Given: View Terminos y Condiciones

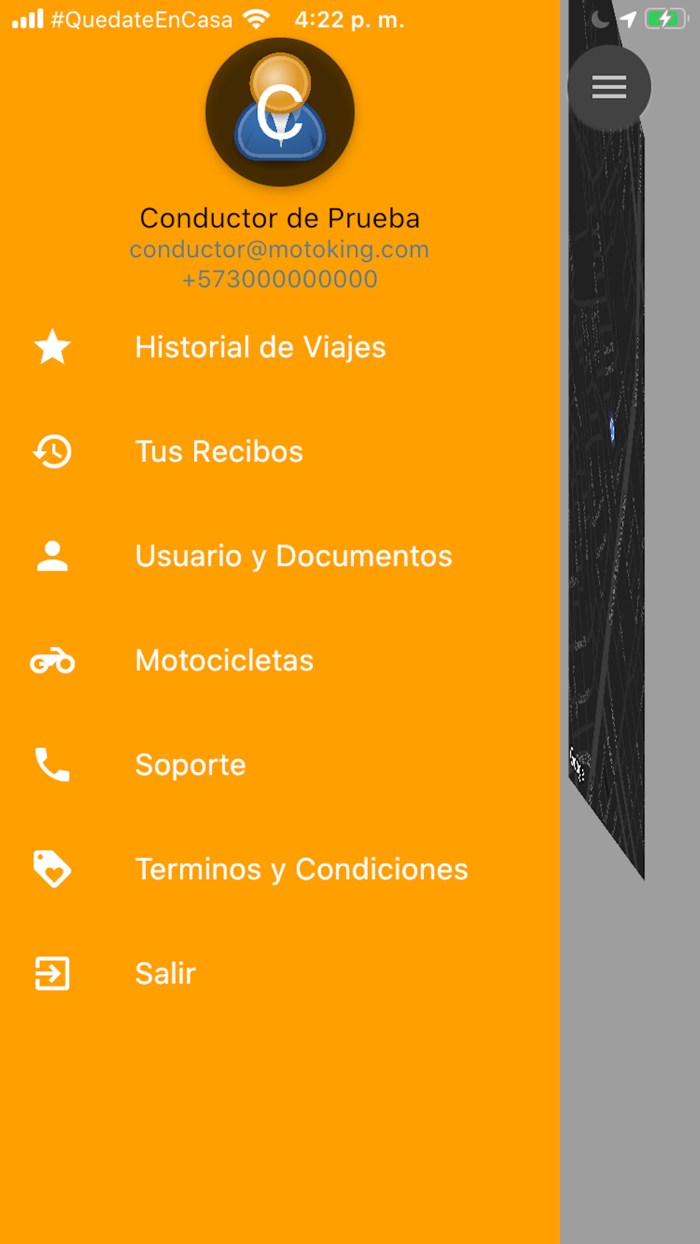Looking at the screenshot, I should pos(301,869).
